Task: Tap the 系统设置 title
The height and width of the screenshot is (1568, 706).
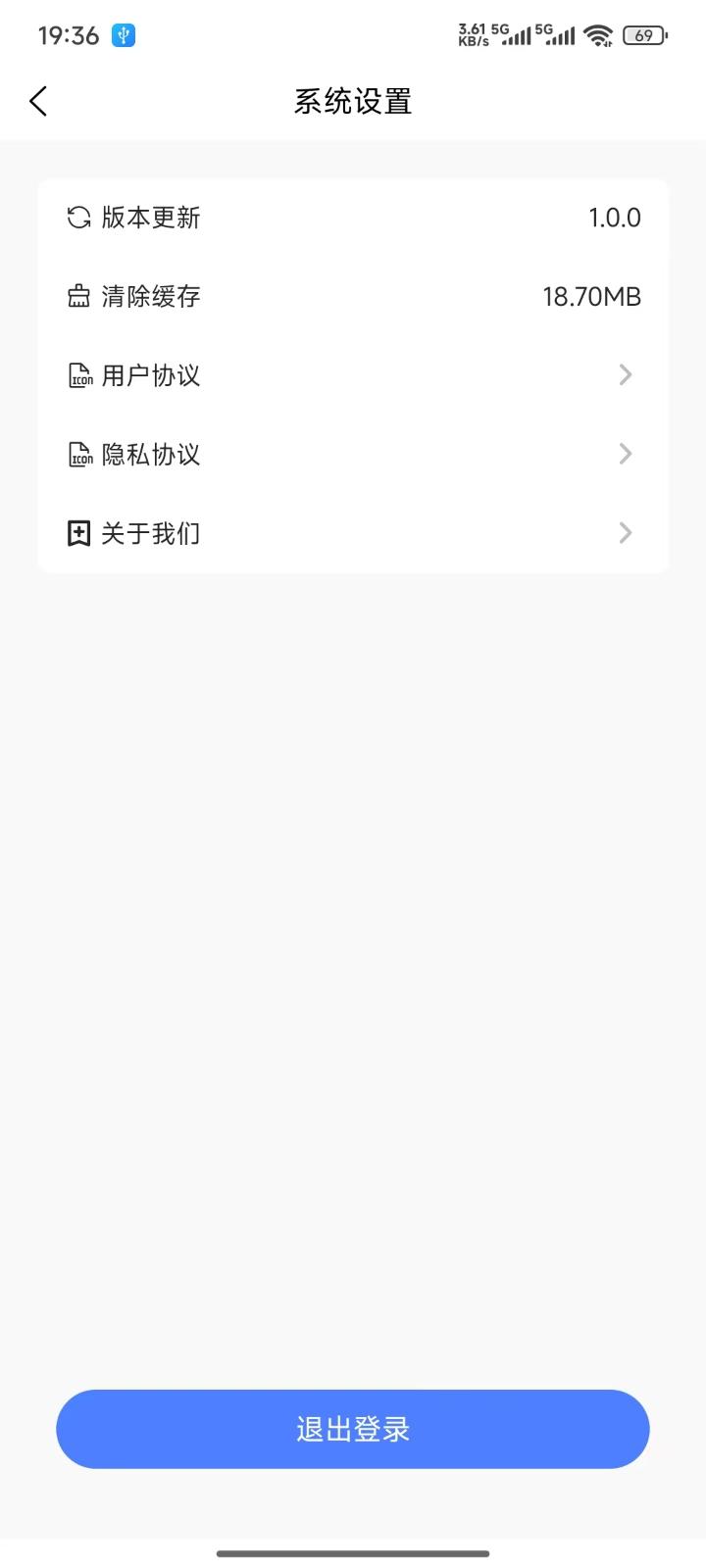Action: 353,101
